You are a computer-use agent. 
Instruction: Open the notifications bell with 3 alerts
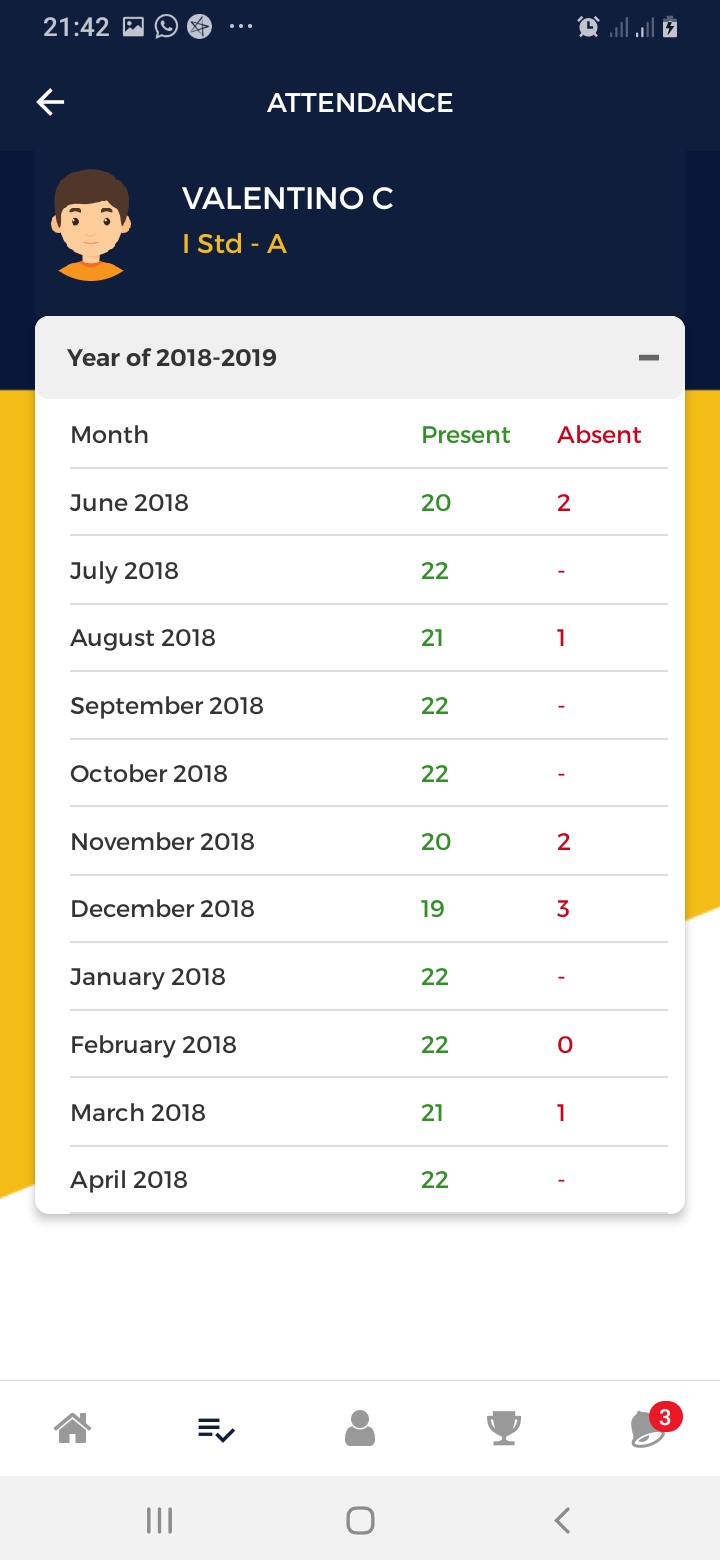(x=648, y=1428)
